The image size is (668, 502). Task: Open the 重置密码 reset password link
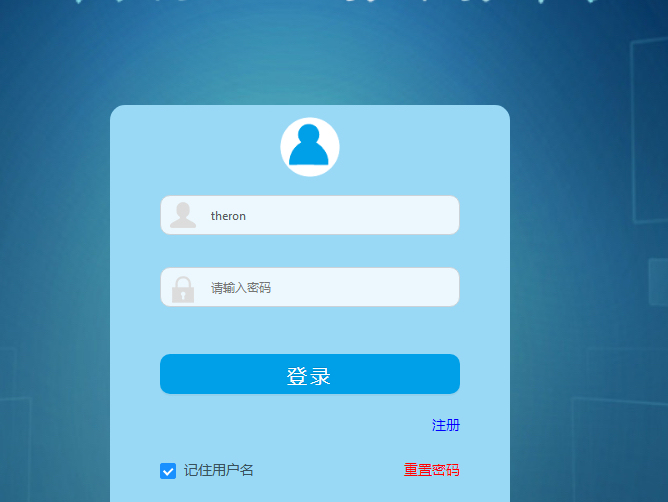click(431, 470)
